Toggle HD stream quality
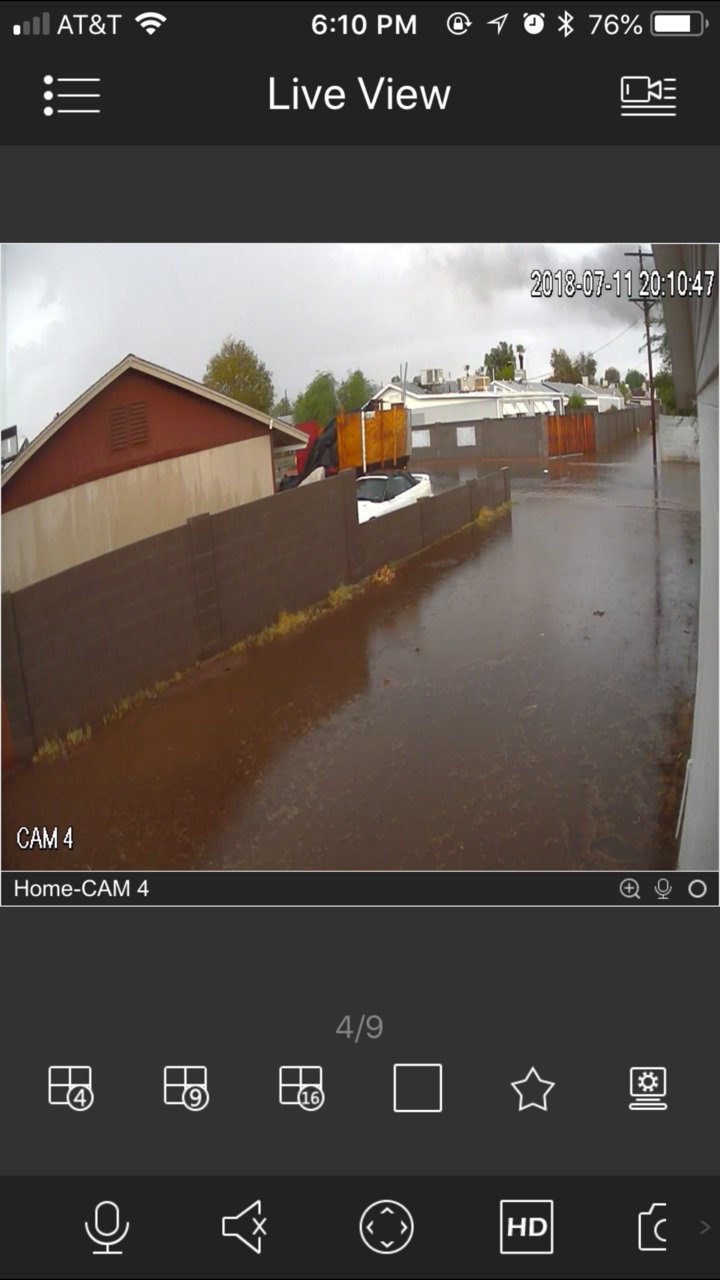720x1280 pixels. [x=526, y=1227]
